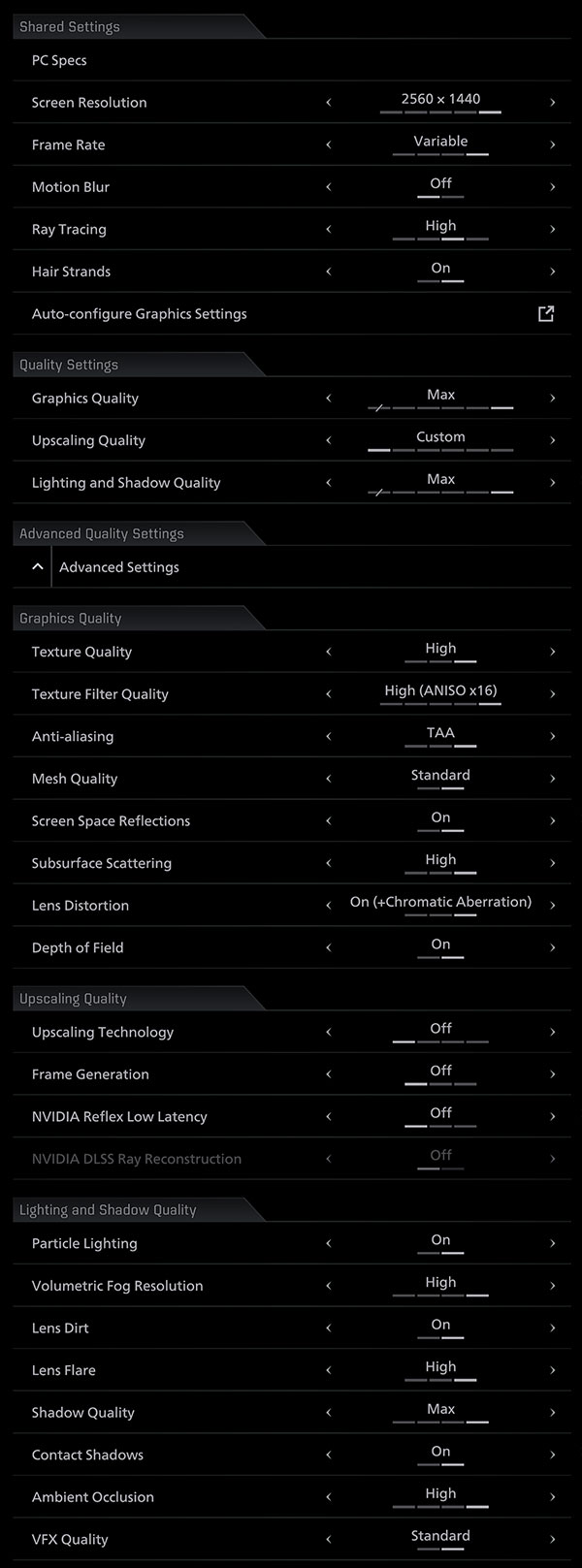Open Auto-configure Graphics Settings
The width and height of the screenshot is (582, 1568).
click(546, 313)
